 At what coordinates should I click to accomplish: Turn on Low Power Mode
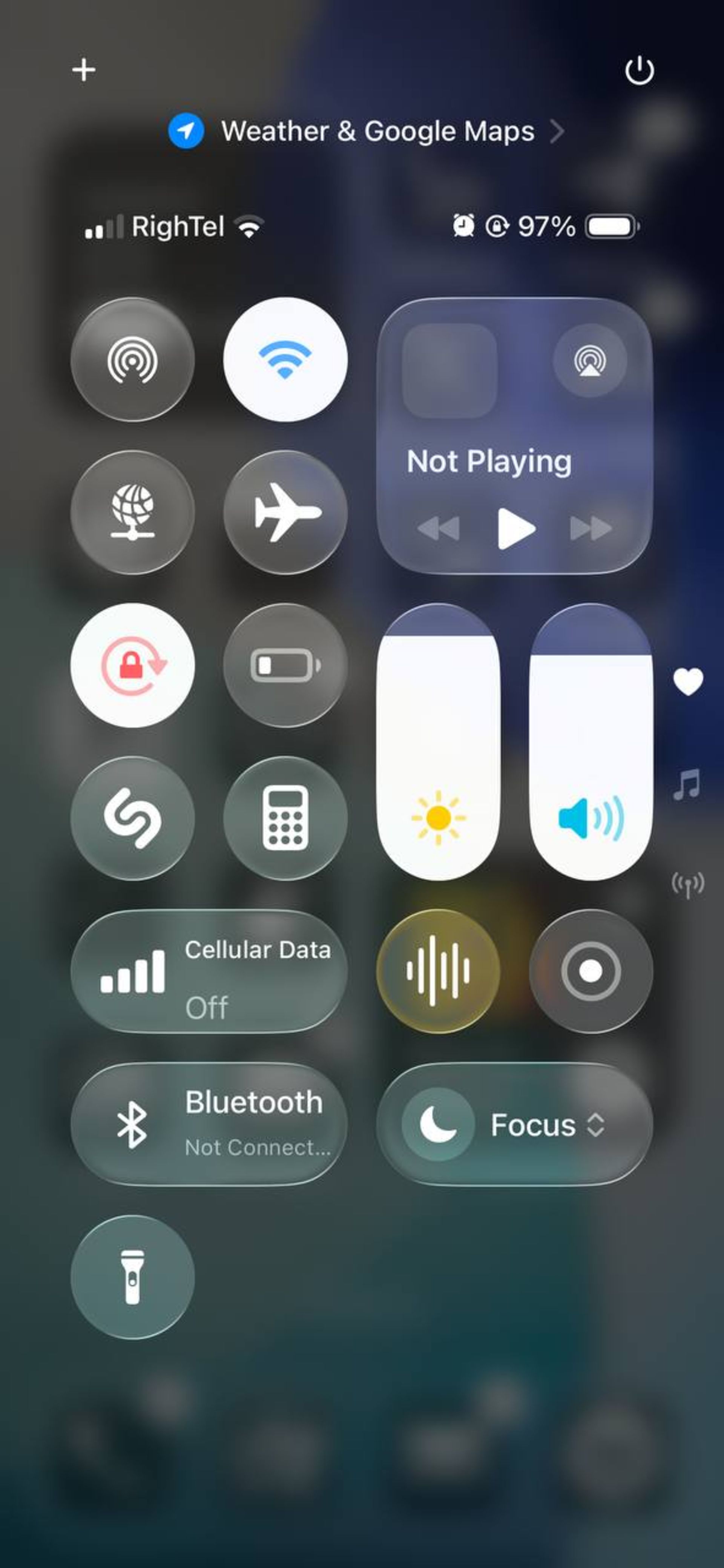coord(285,665)
